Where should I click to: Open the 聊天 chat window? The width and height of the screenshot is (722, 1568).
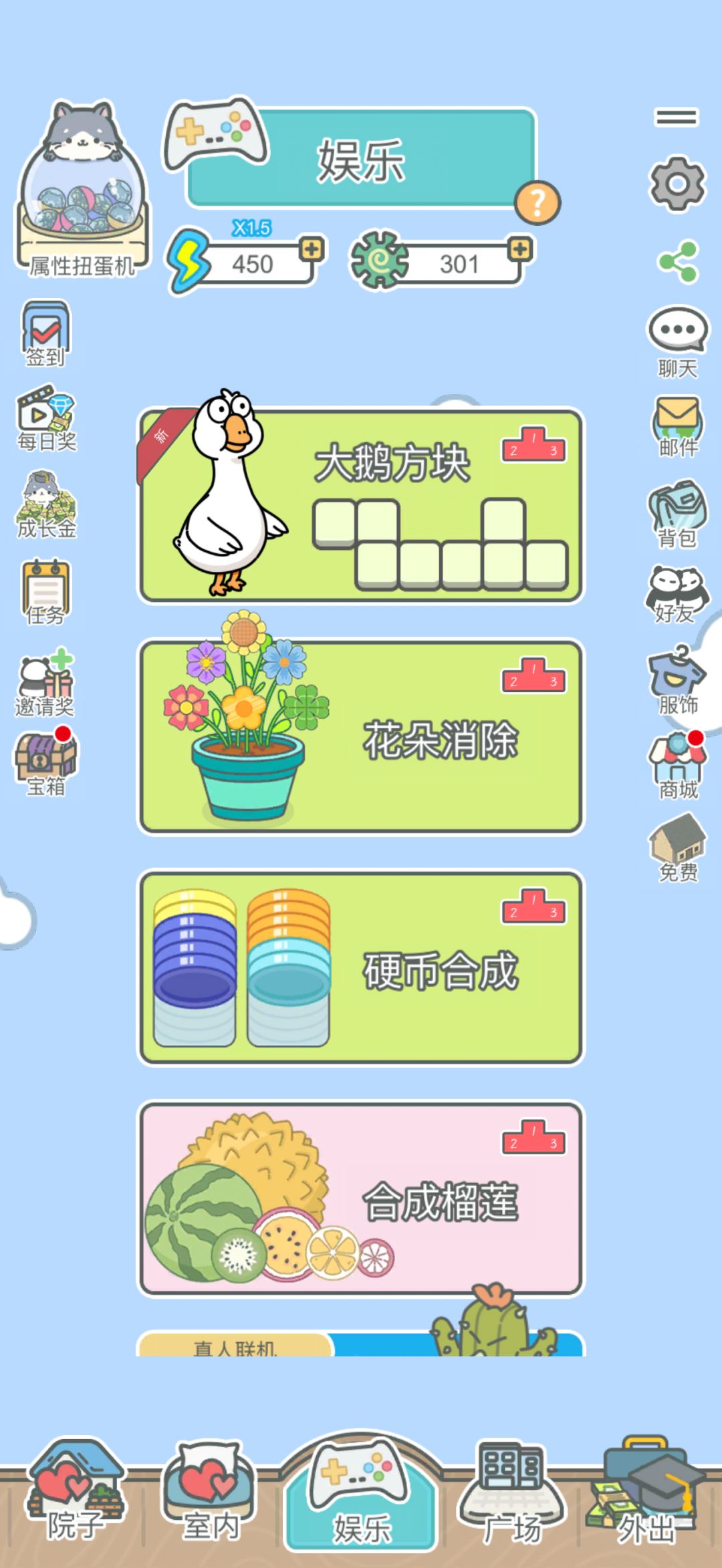(x=677, y=334)
